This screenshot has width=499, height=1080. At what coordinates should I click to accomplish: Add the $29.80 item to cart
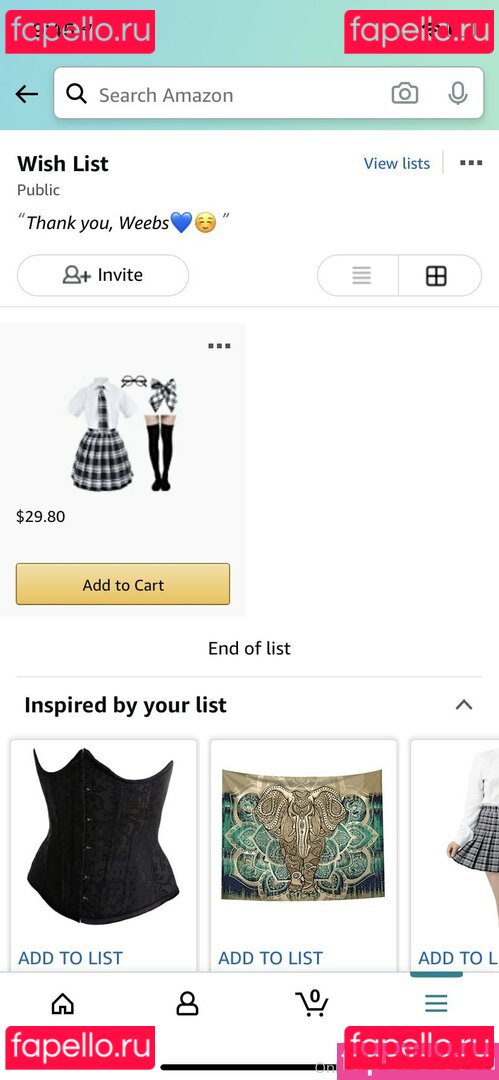click(x=123, y=584)
